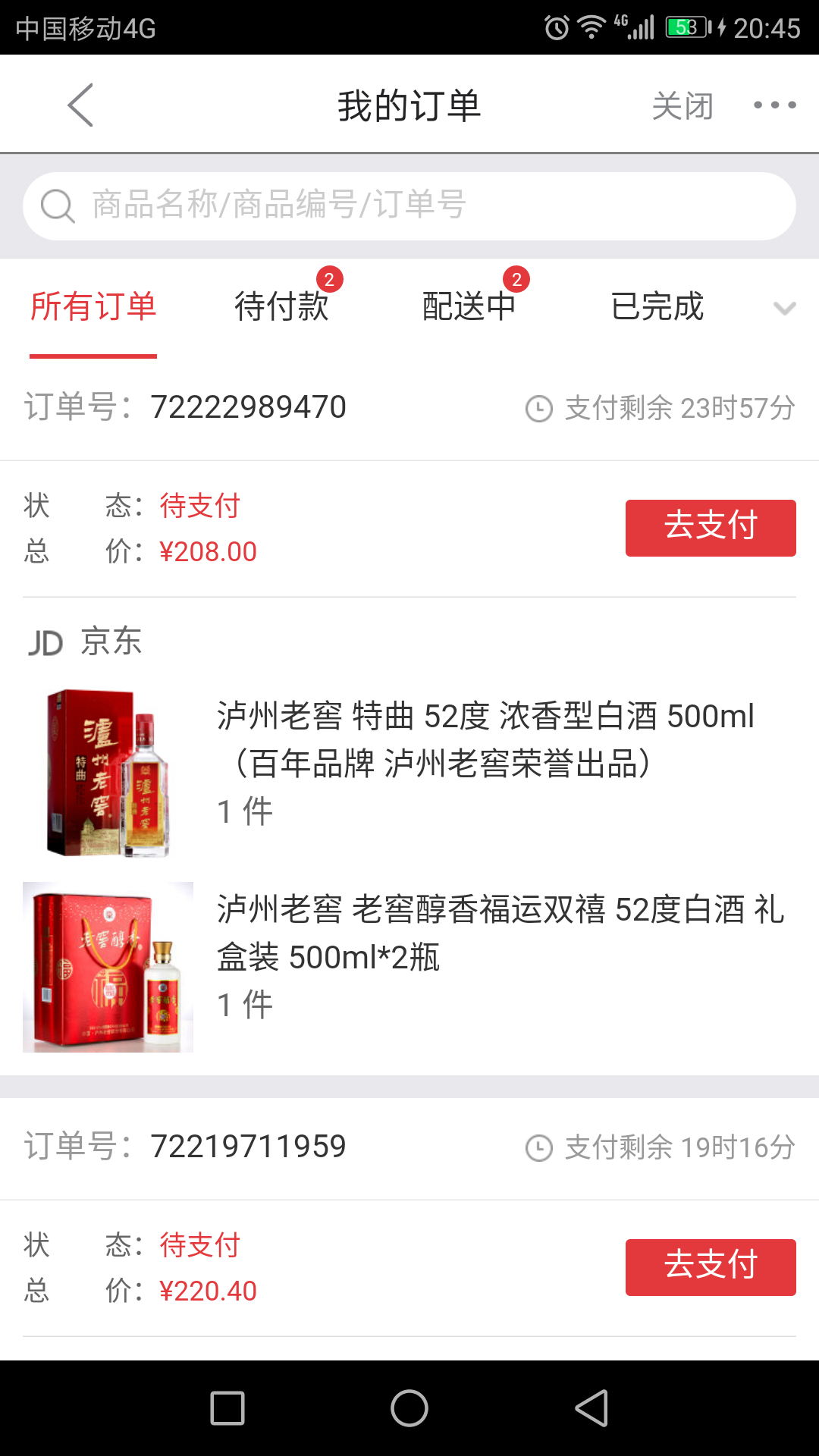Image resolution: width=819 pixels, height=1456 pixels.
Task: Open order number 72219711959
Action: tap(248, 1147)
